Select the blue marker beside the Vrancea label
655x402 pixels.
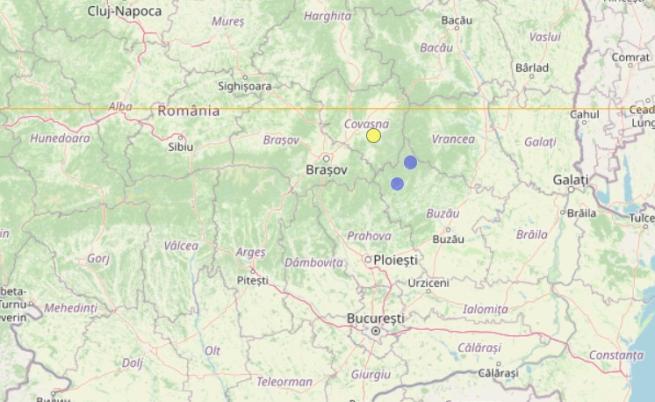pos(410,162)
